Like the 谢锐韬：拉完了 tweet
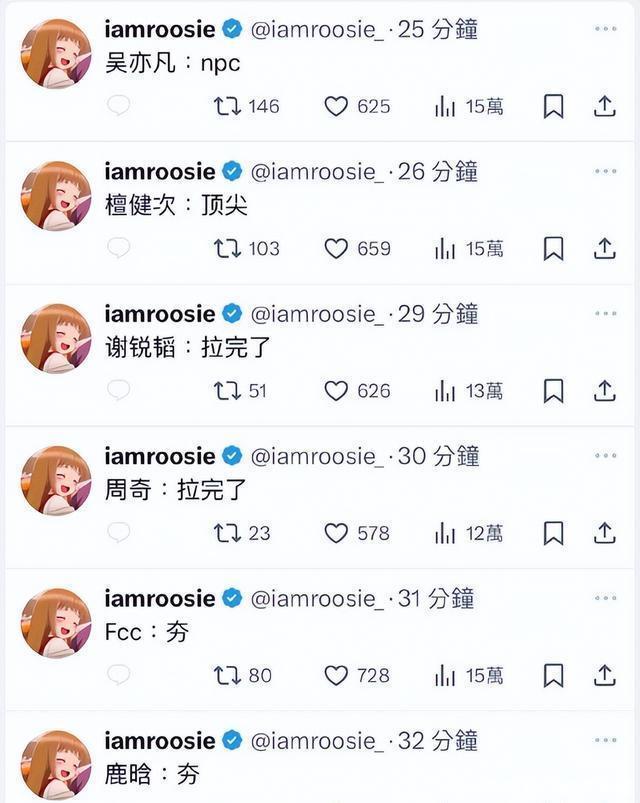The width and height of the screenshot is (640, 803). pyautogui.click(x=336, y=391)
